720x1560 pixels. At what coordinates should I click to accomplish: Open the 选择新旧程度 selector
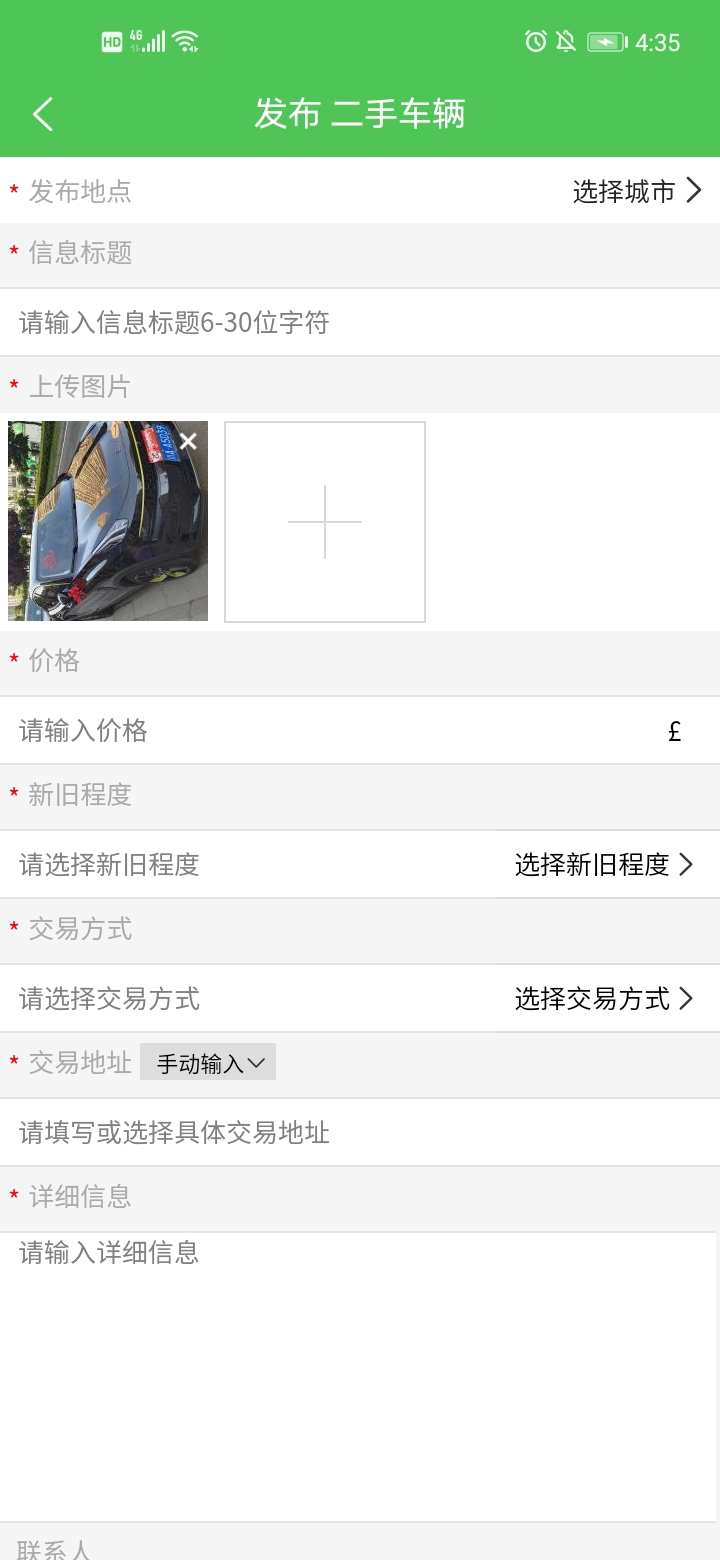[604, 865]
